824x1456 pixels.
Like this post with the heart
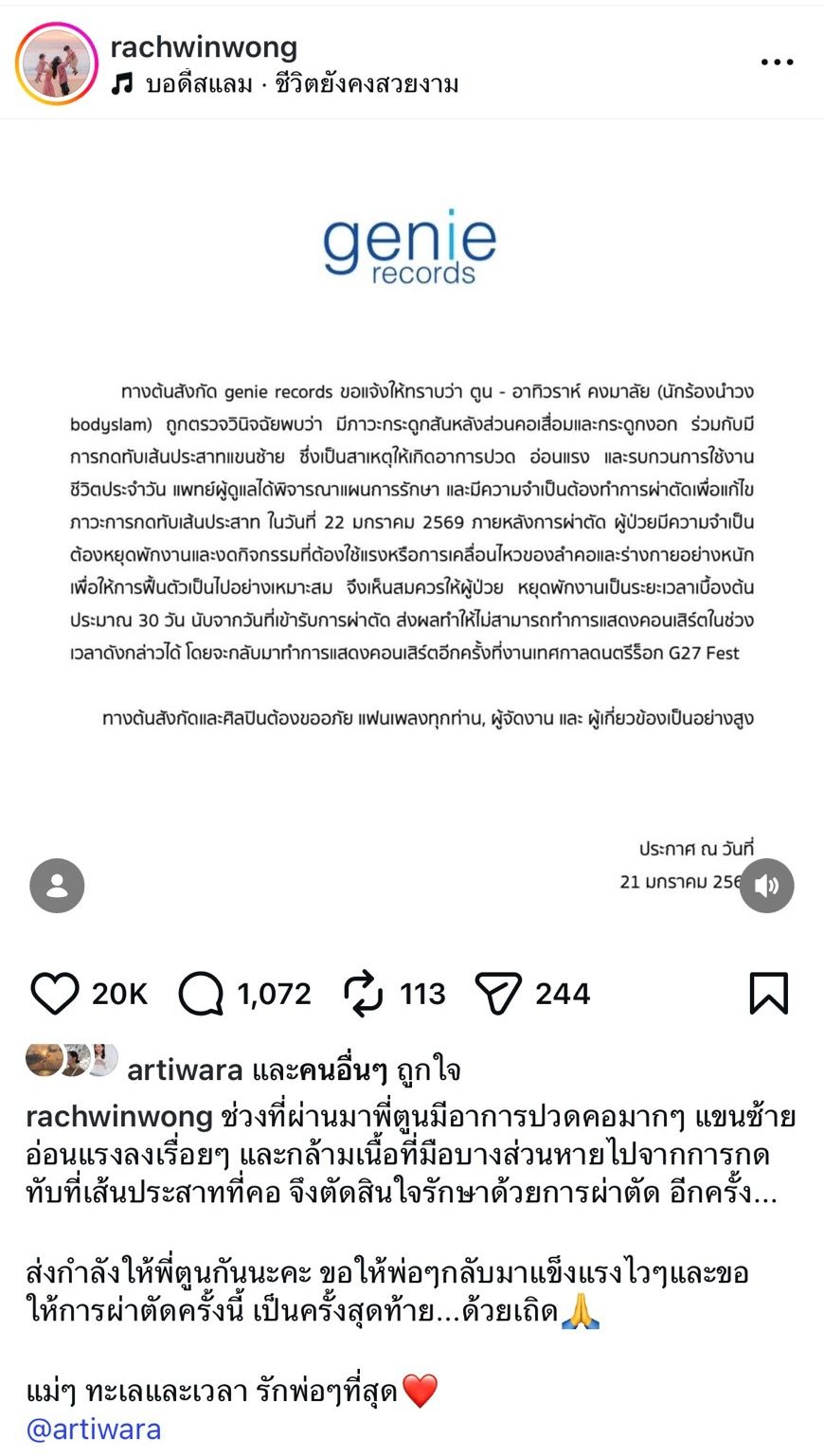[55, 994]
